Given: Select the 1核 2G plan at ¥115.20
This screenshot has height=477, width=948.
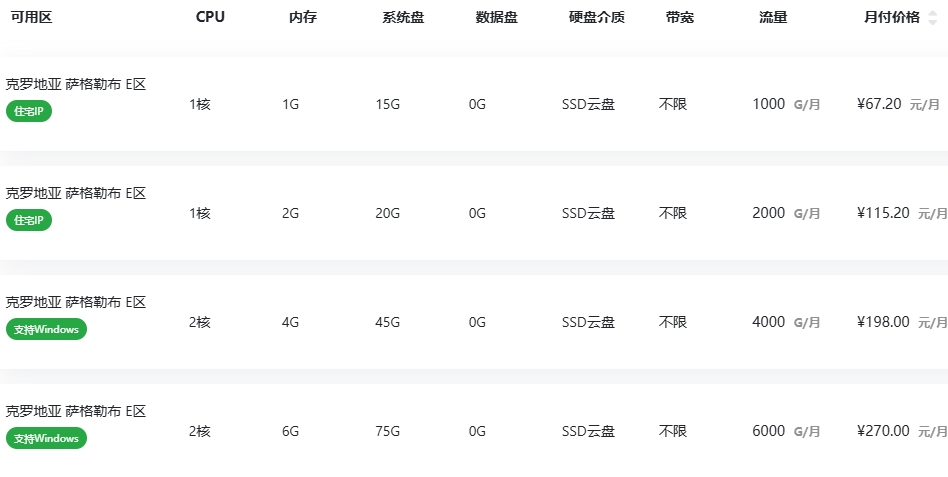Looking at the screenshot, I should coord(474,213).
